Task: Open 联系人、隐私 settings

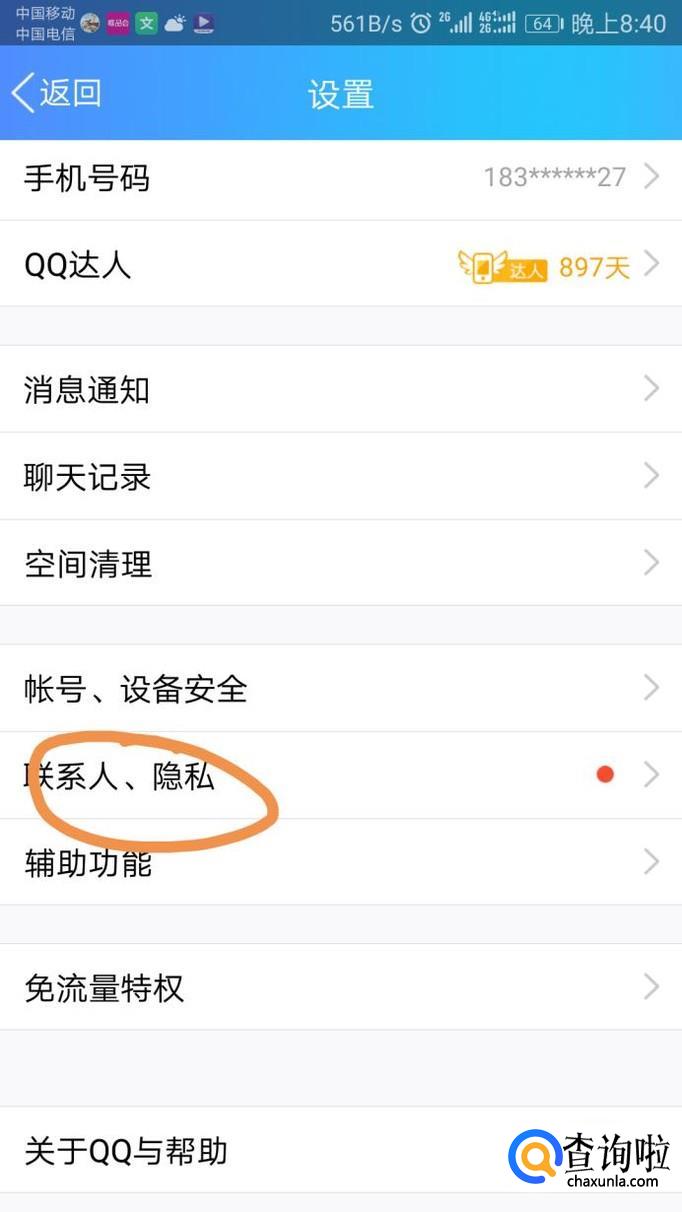Action: [340, 775]
